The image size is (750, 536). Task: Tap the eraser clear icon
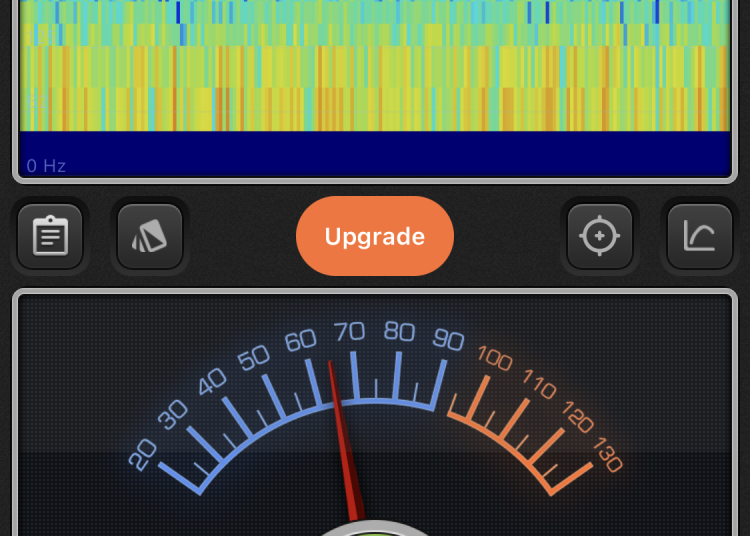[x=150, y=237]
